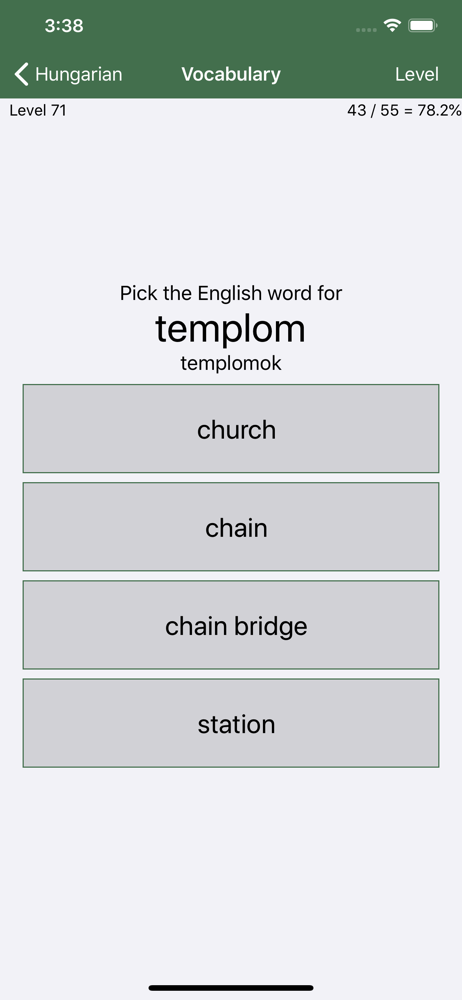The height and width of the screenshot is (1000, 462).
Task: Choose "chain" as the answer
Action: (231, 527)
